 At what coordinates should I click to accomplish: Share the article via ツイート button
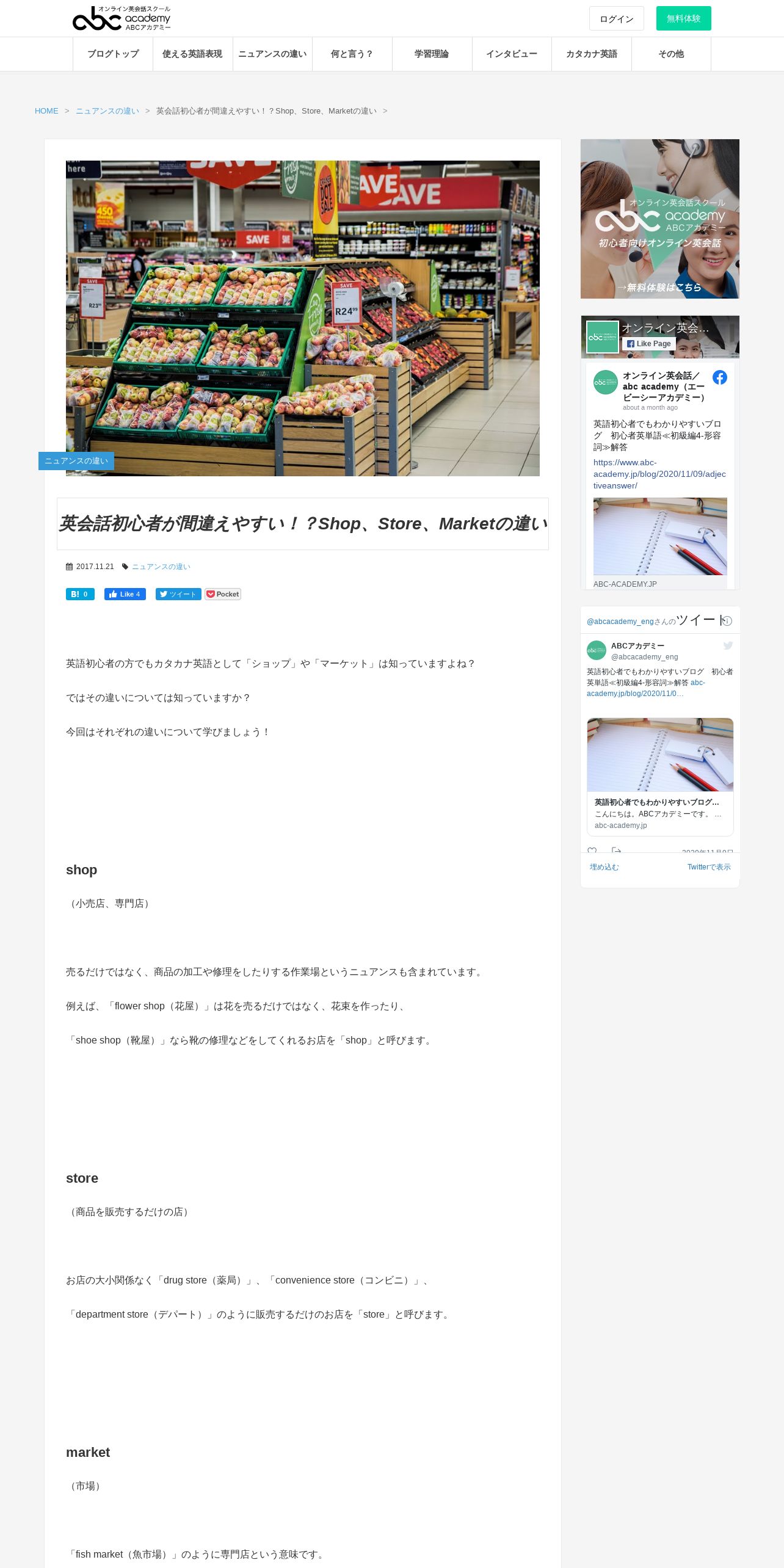pyautogui.click(x=178, y=594)
